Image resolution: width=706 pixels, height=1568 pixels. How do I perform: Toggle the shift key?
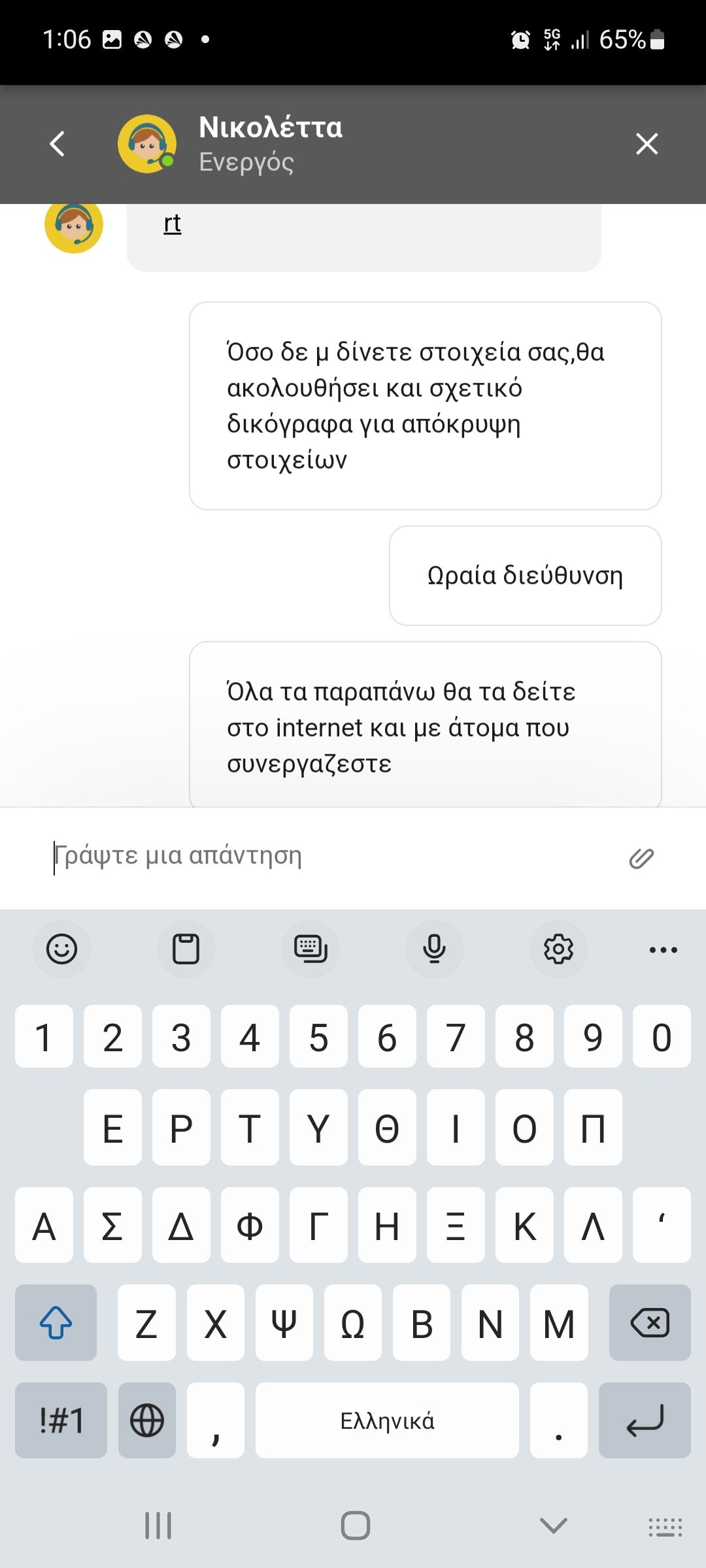click(x=56, y=1323)
